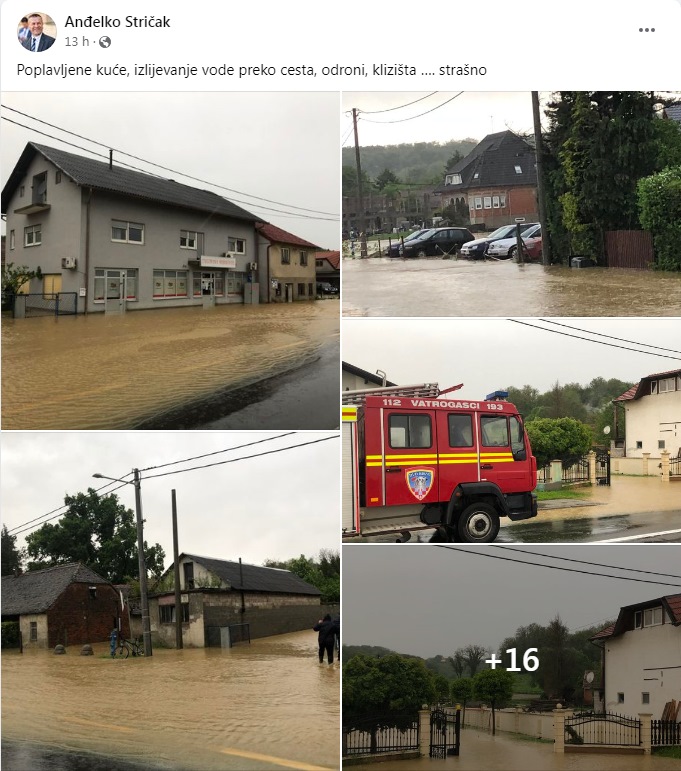
Task: Open the Anđelko Stričak profile name link
Action: (117, 22)
